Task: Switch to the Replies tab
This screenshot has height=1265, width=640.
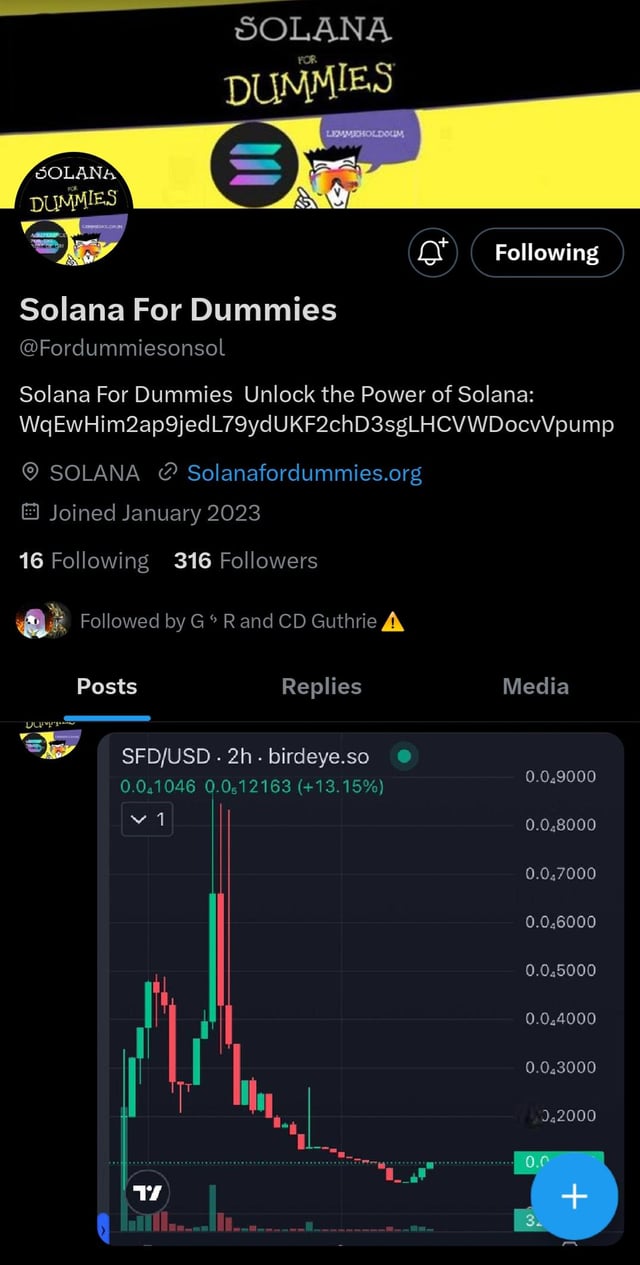Action: point(321,687)
